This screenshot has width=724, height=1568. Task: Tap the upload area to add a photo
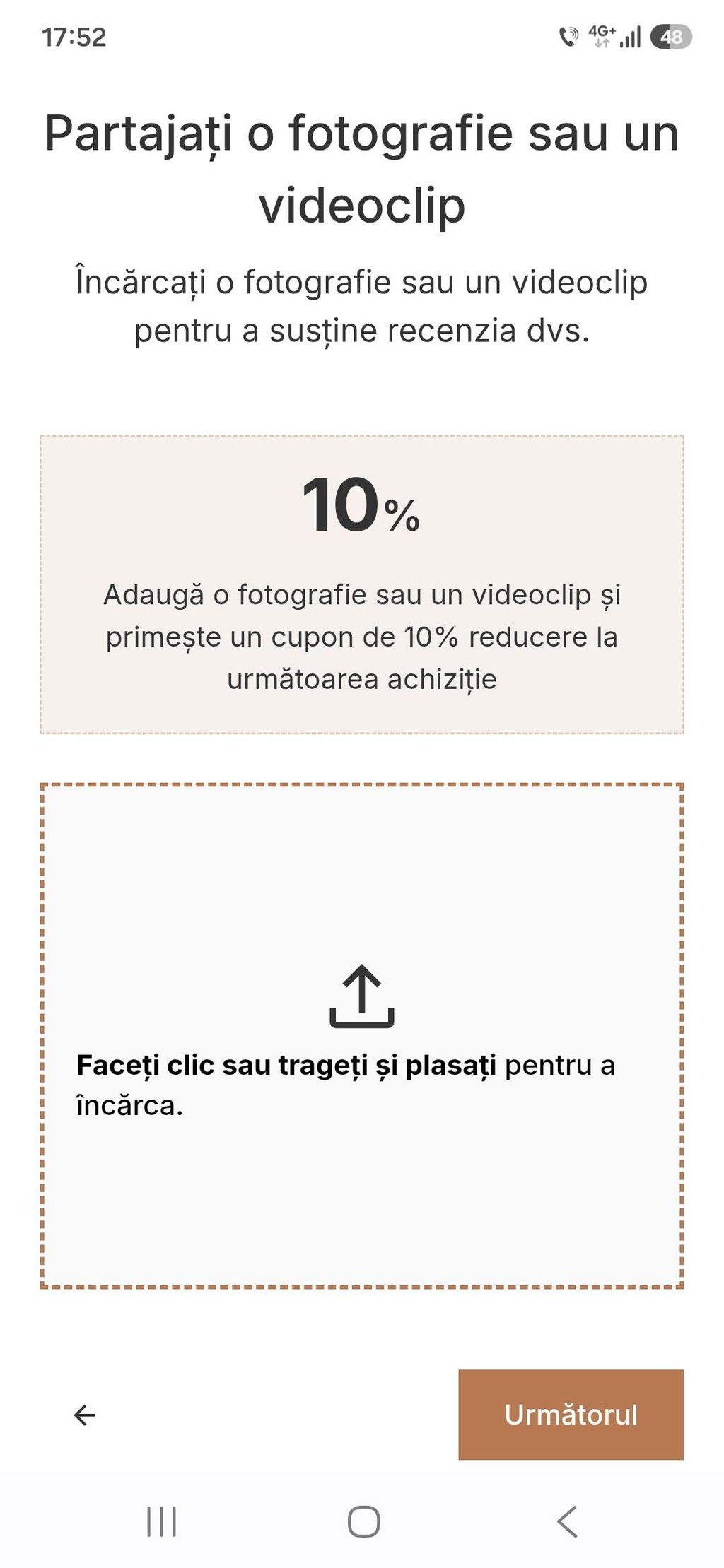tap(362, 1035)
